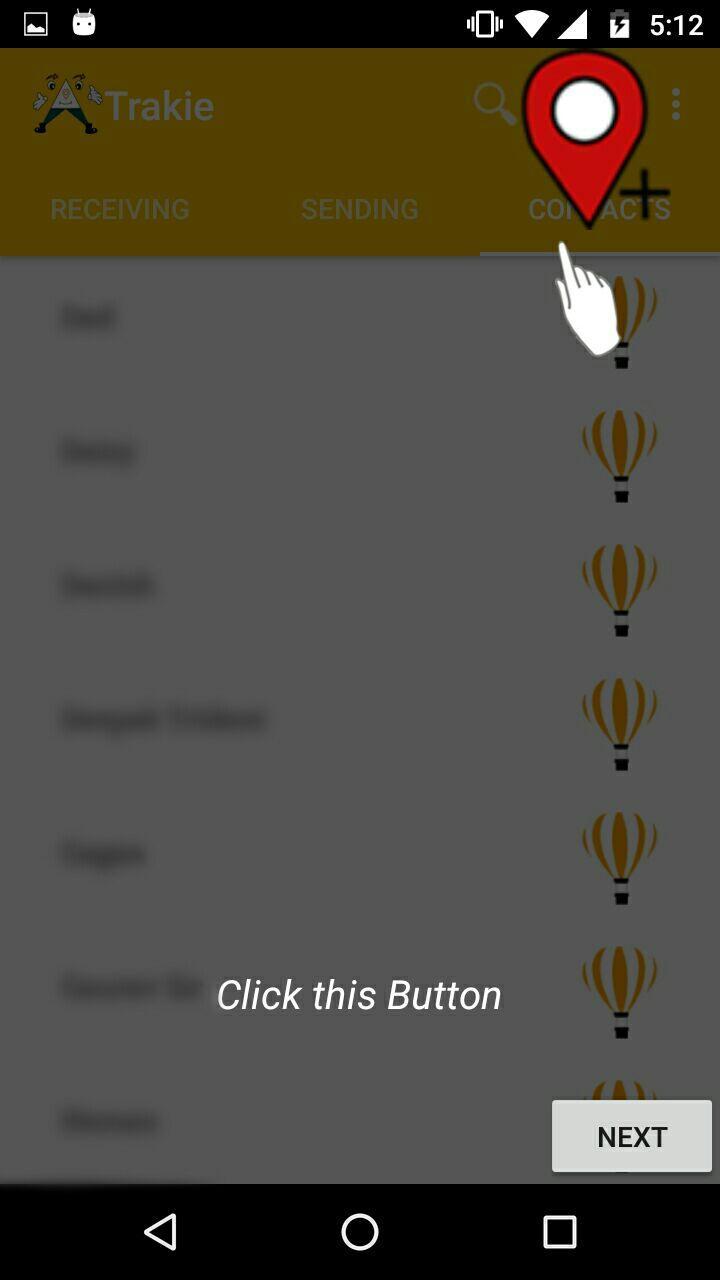Go to the home screen
The image size is (720, 1280).
click(360, 1232)
